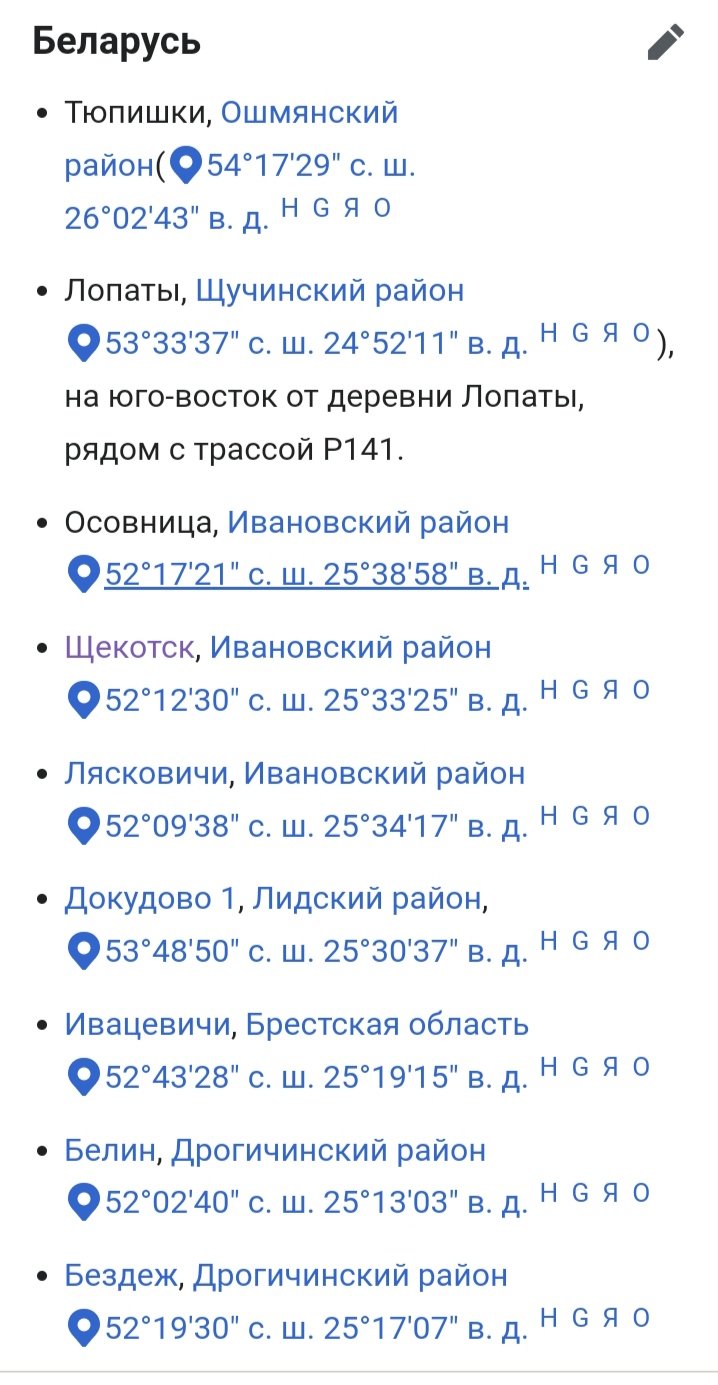The image size is (718, 1385).
Task: Open the O map link beside Докудово coordinates
Action: point(642,940)
